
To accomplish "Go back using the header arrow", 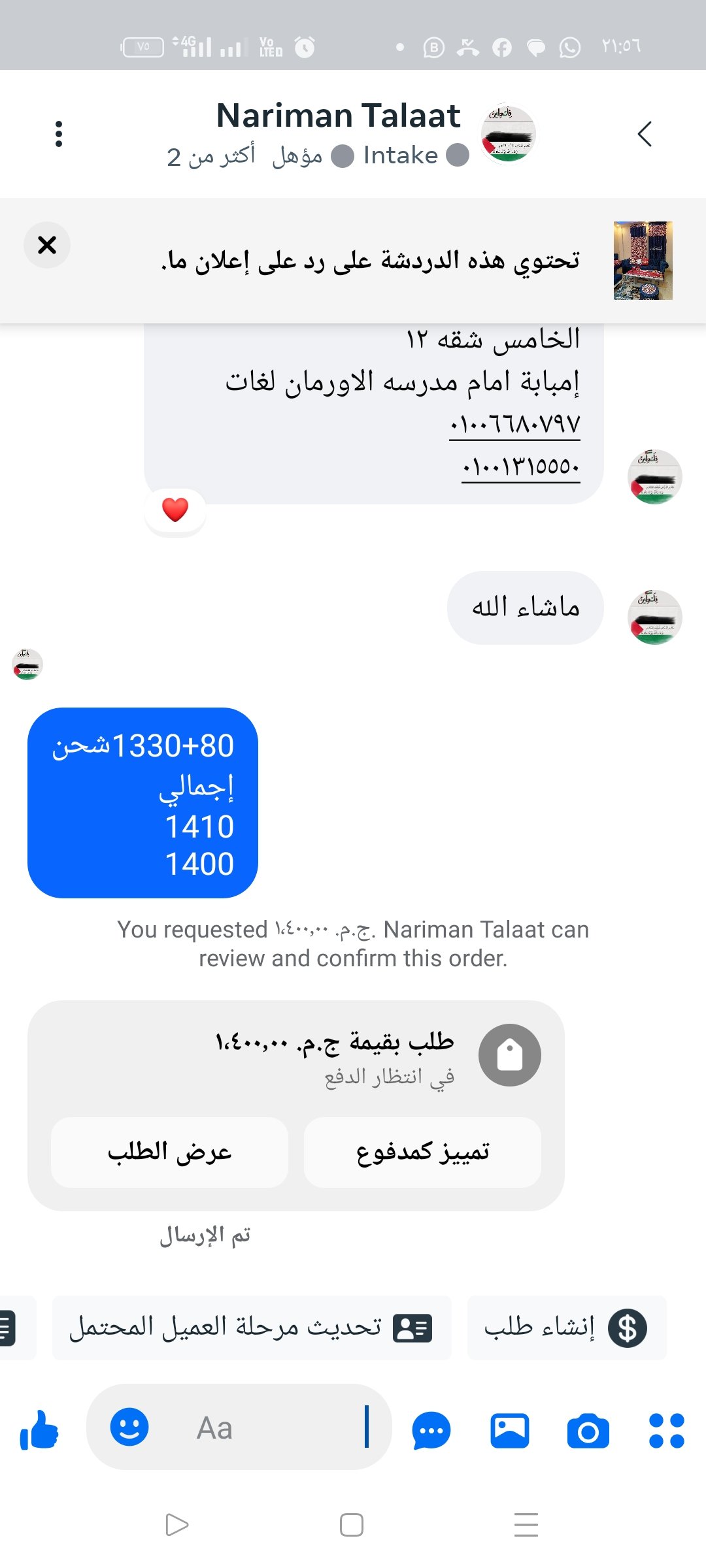I will (645, 134).
